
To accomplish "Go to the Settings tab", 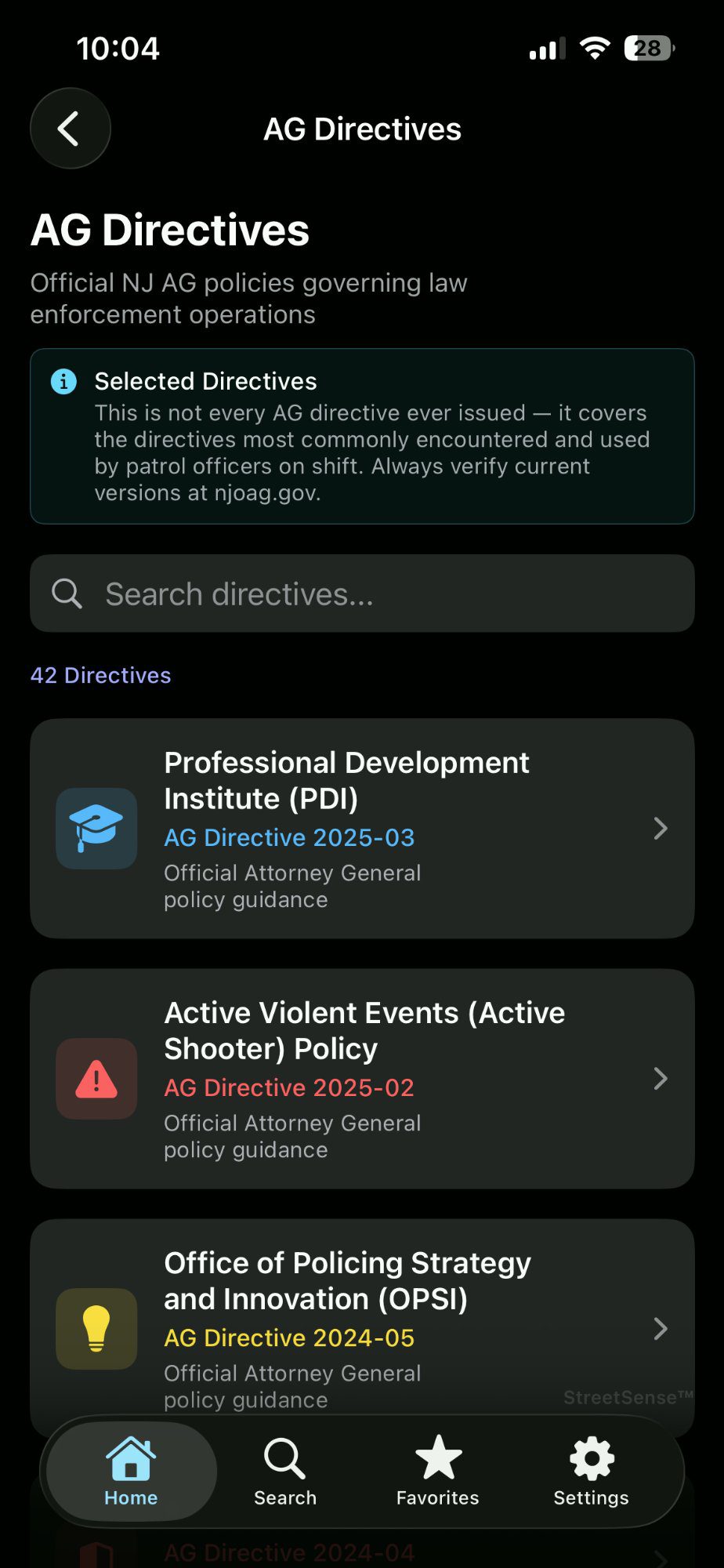I will [x=591, y=1472].
